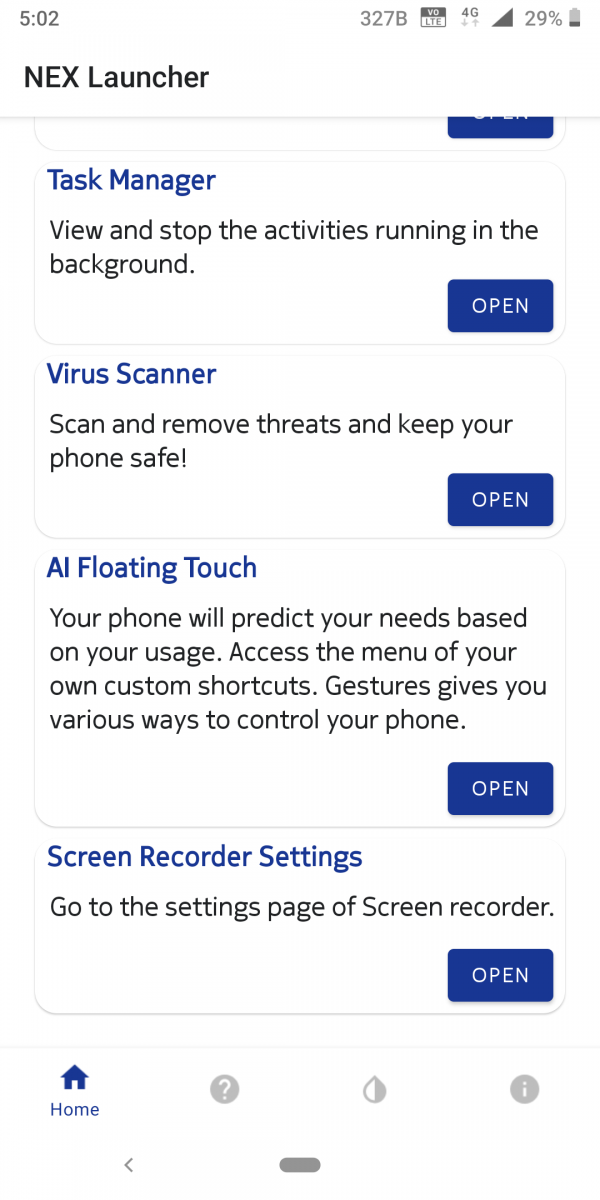Open Screen Recorder Settings page
This screenshot has width=600, height=1200.
(x=500, y=975)
